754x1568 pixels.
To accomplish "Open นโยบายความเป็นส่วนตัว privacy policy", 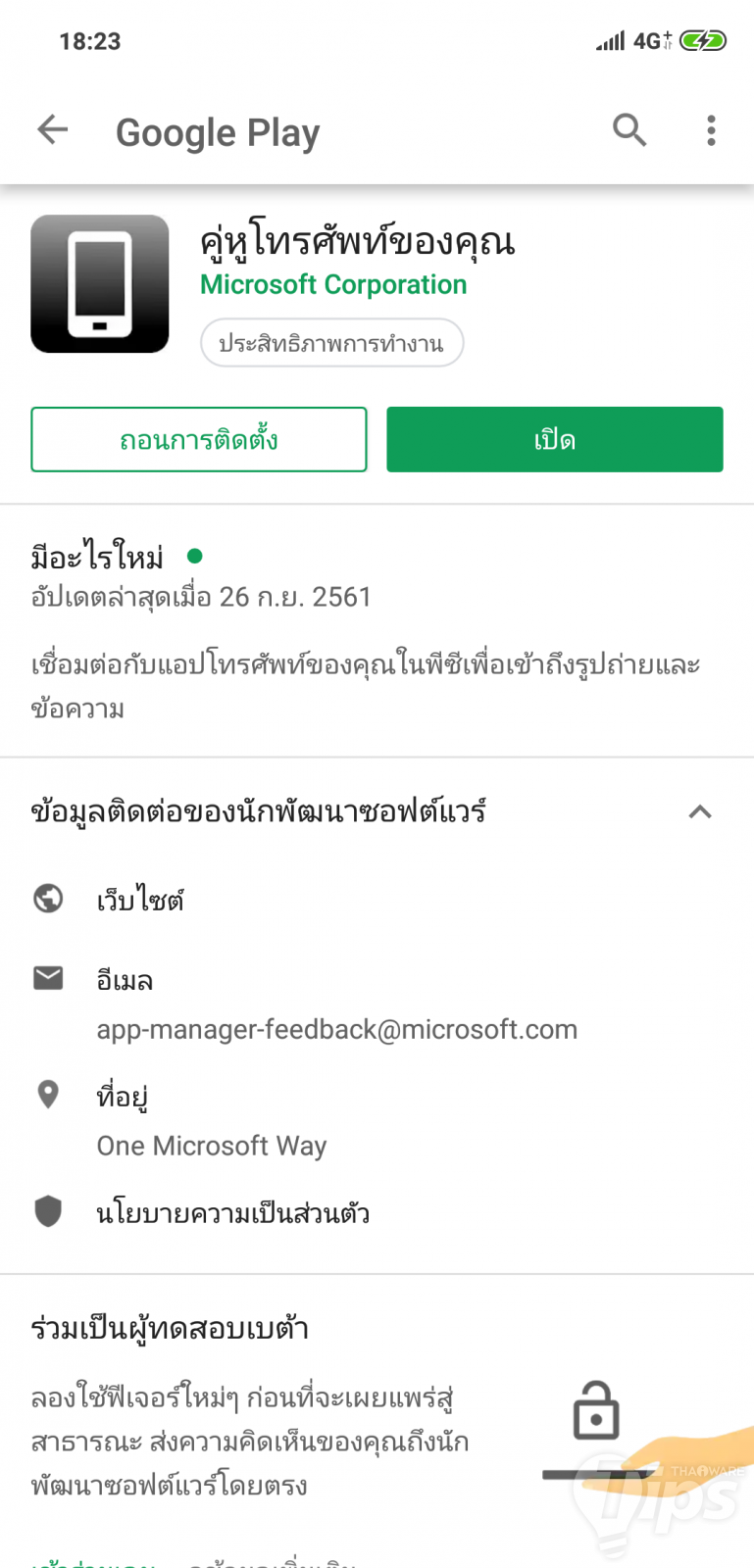I will click(x=232, y=1213).
